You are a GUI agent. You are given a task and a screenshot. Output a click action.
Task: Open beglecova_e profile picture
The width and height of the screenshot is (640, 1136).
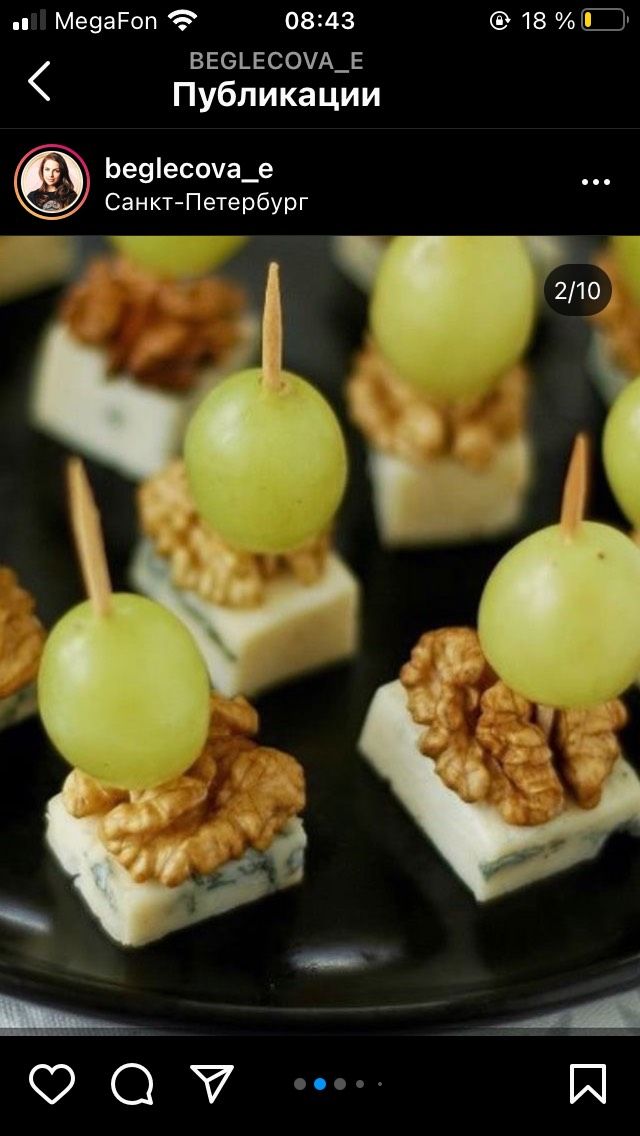pyautogui.click(x=51, y=182)
